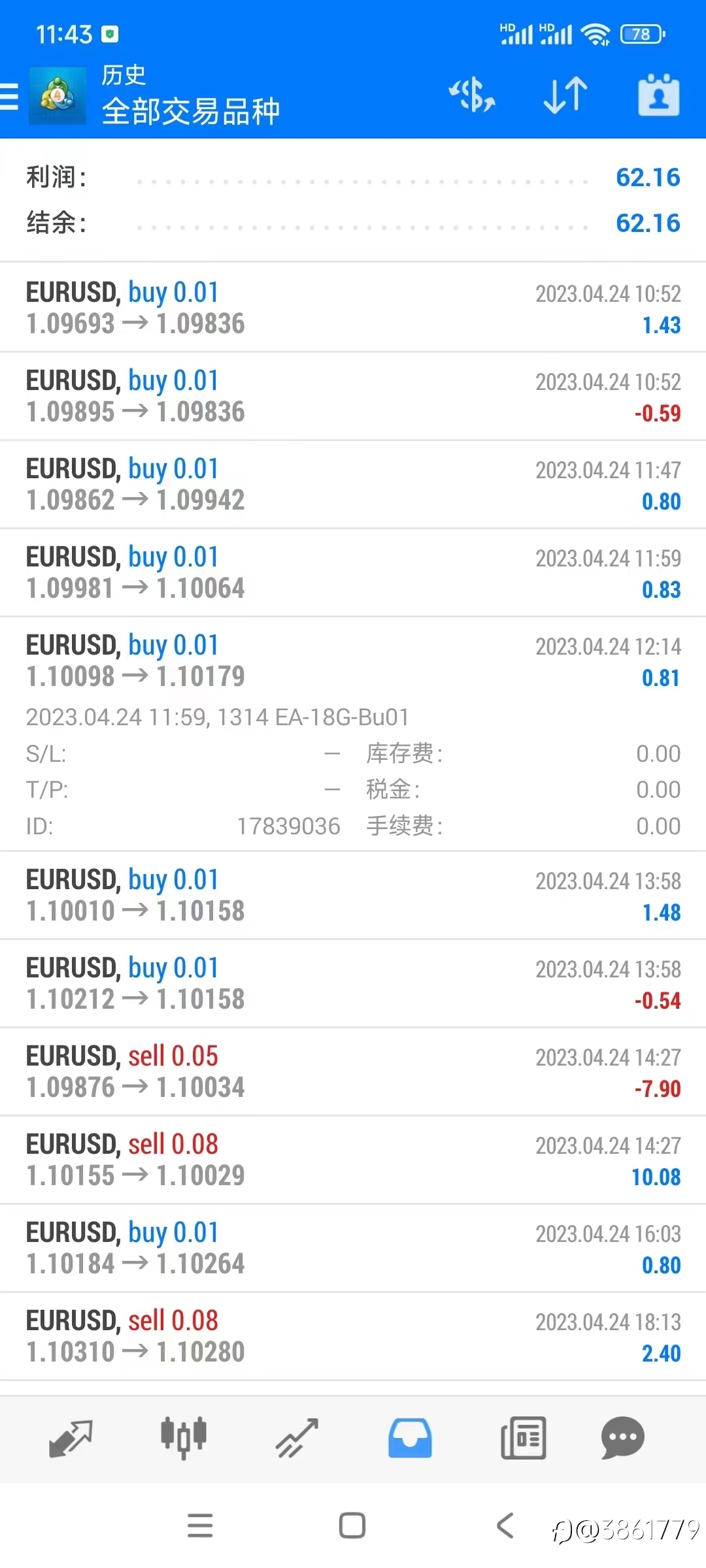Open the calendar date range picker
The height and width of the screenshot is (1568, 706).
tap(658, 95)
